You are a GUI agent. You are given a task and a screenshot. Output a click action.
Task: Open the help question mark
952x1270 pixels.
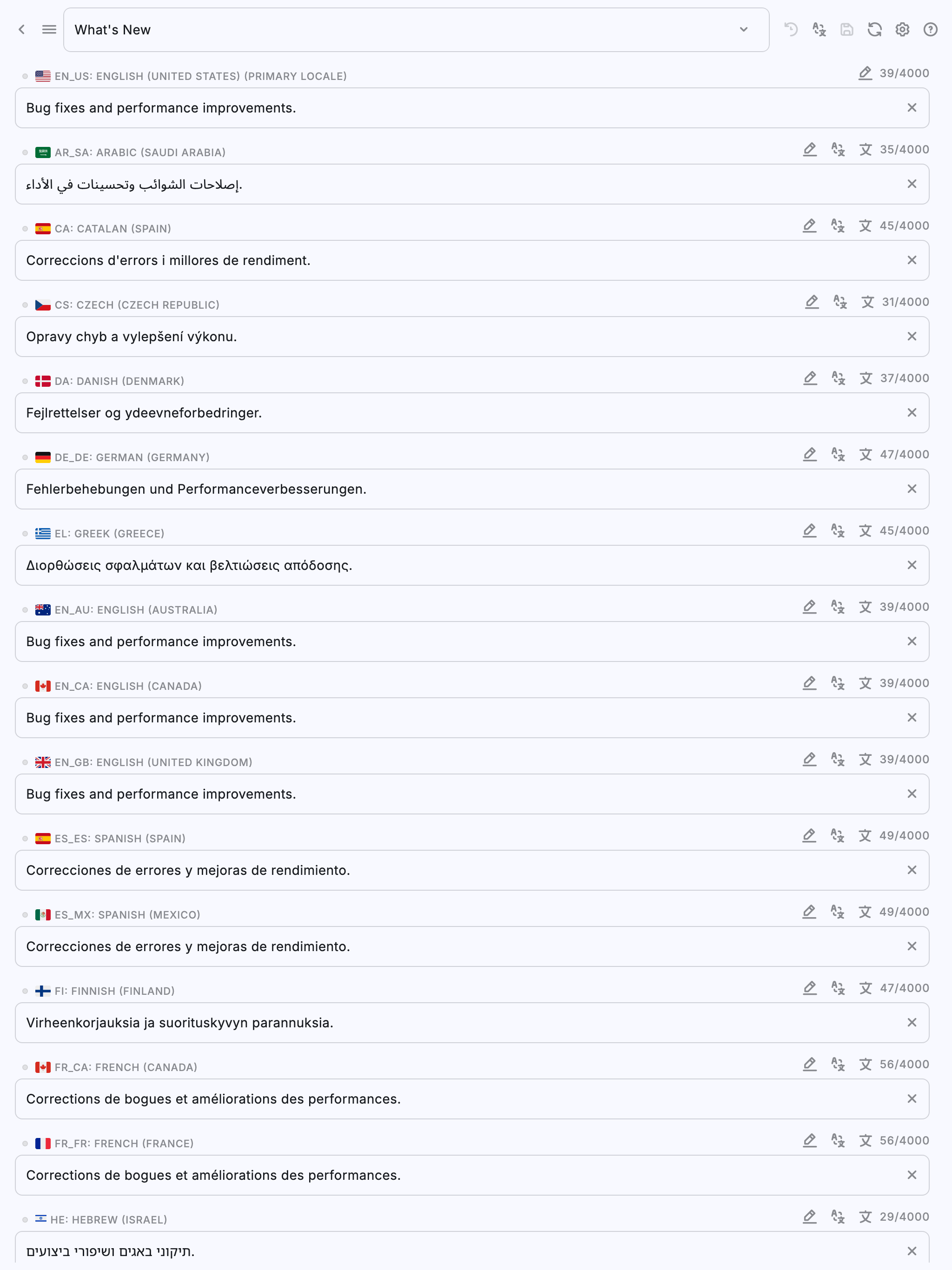pyautogui.click(x=930, y=29)
